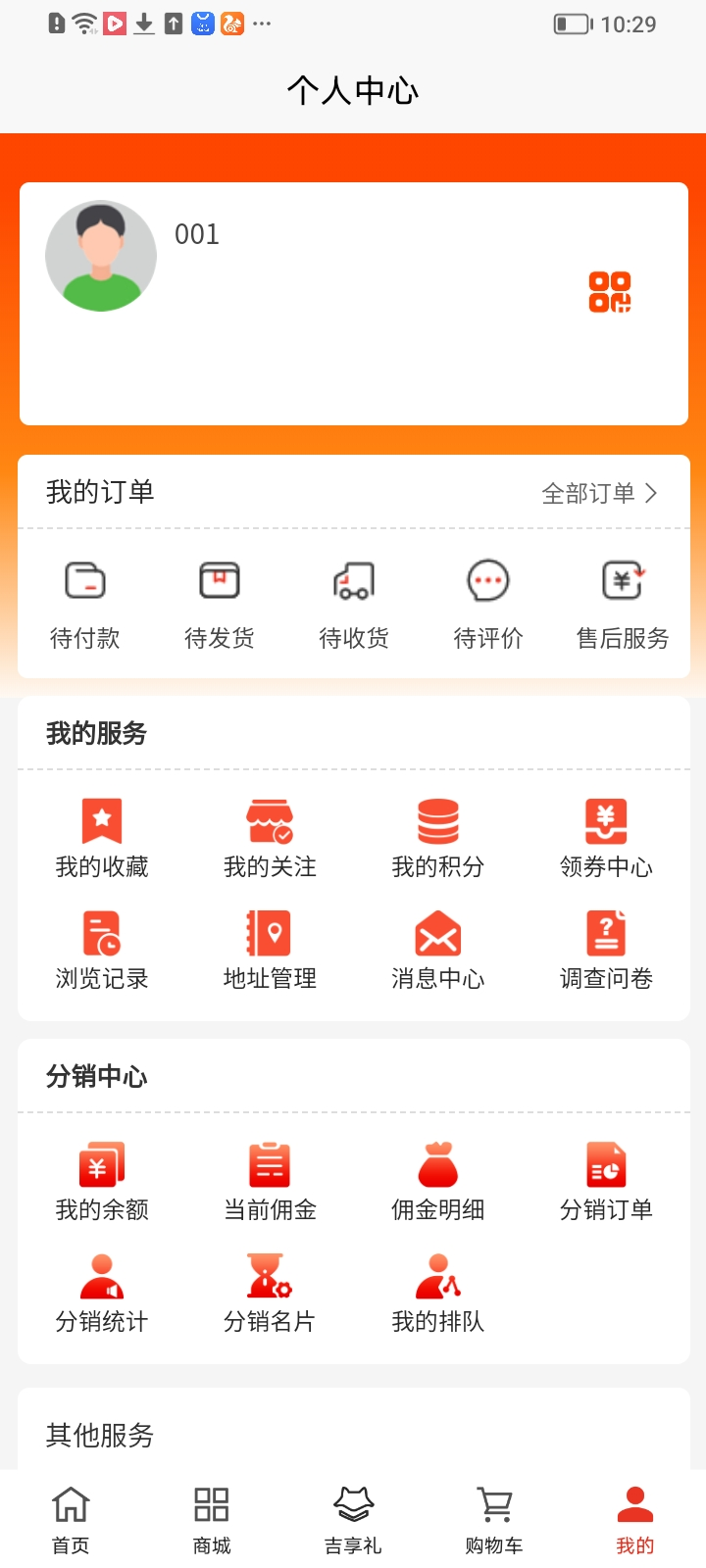The image size is (706, 1568).
Task: Open 分销名片 distribution business card
Action: click(269, 1292)
